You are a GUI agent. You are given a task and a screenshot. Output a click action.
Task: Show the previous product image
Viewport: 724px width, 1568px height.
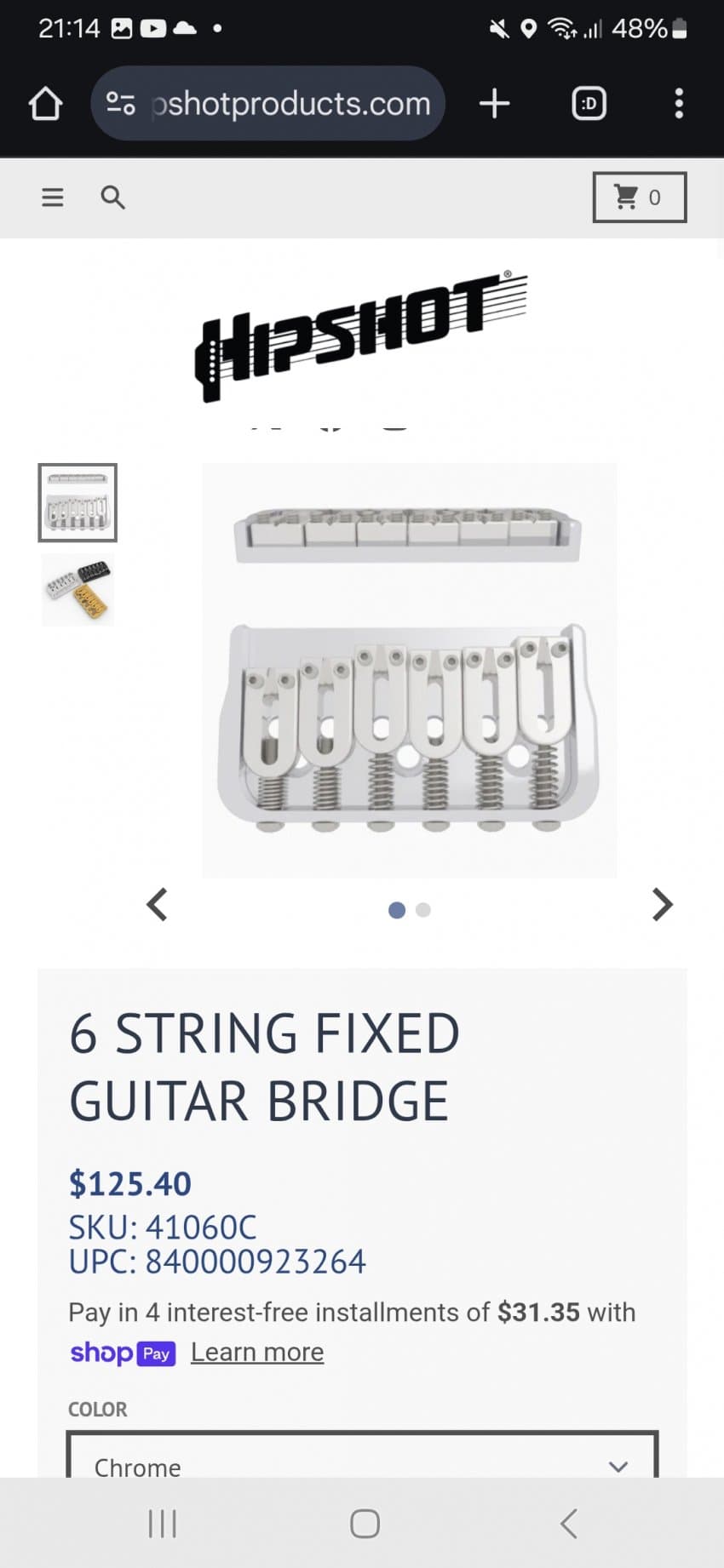click(x=157, y=904)
